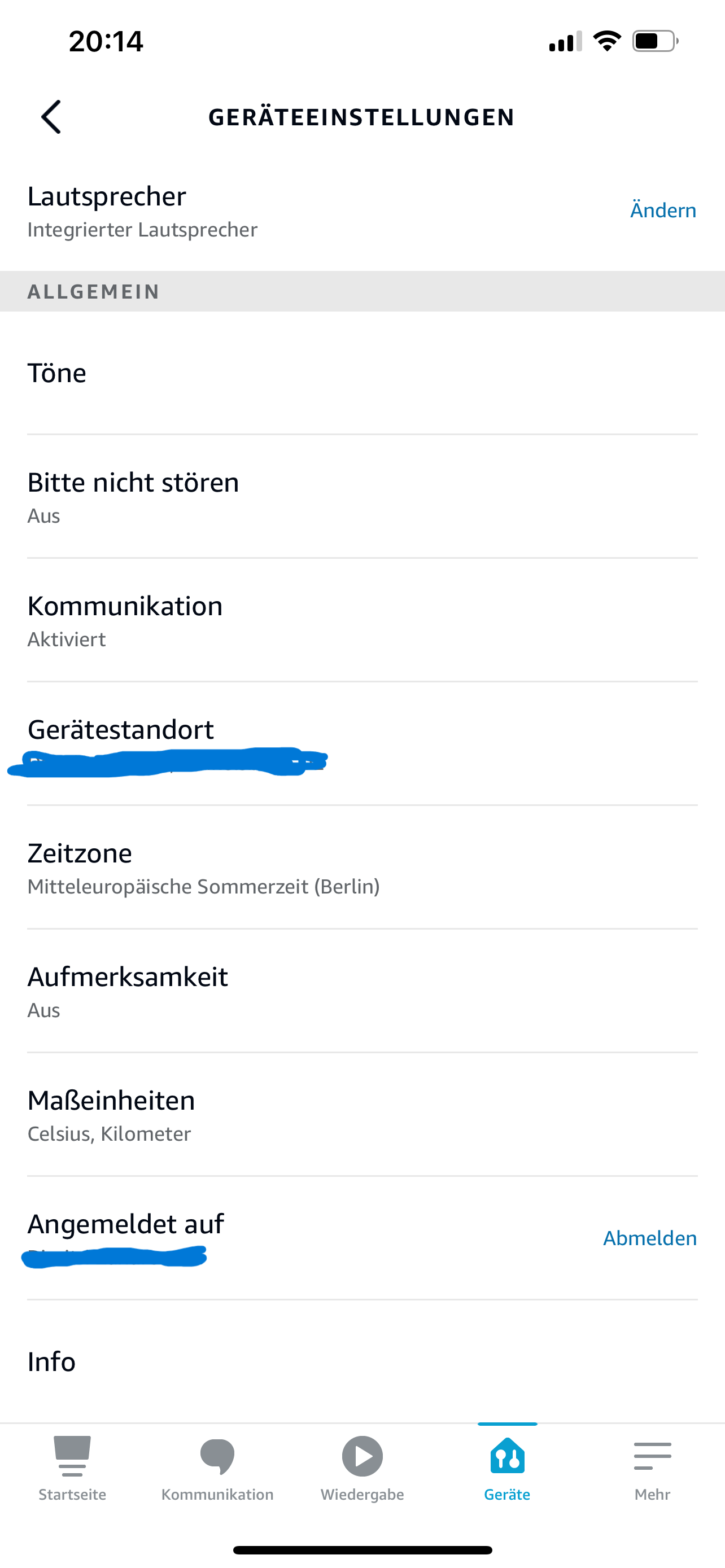Go back from Geräteeinstellungen

[x=51, y=117]
